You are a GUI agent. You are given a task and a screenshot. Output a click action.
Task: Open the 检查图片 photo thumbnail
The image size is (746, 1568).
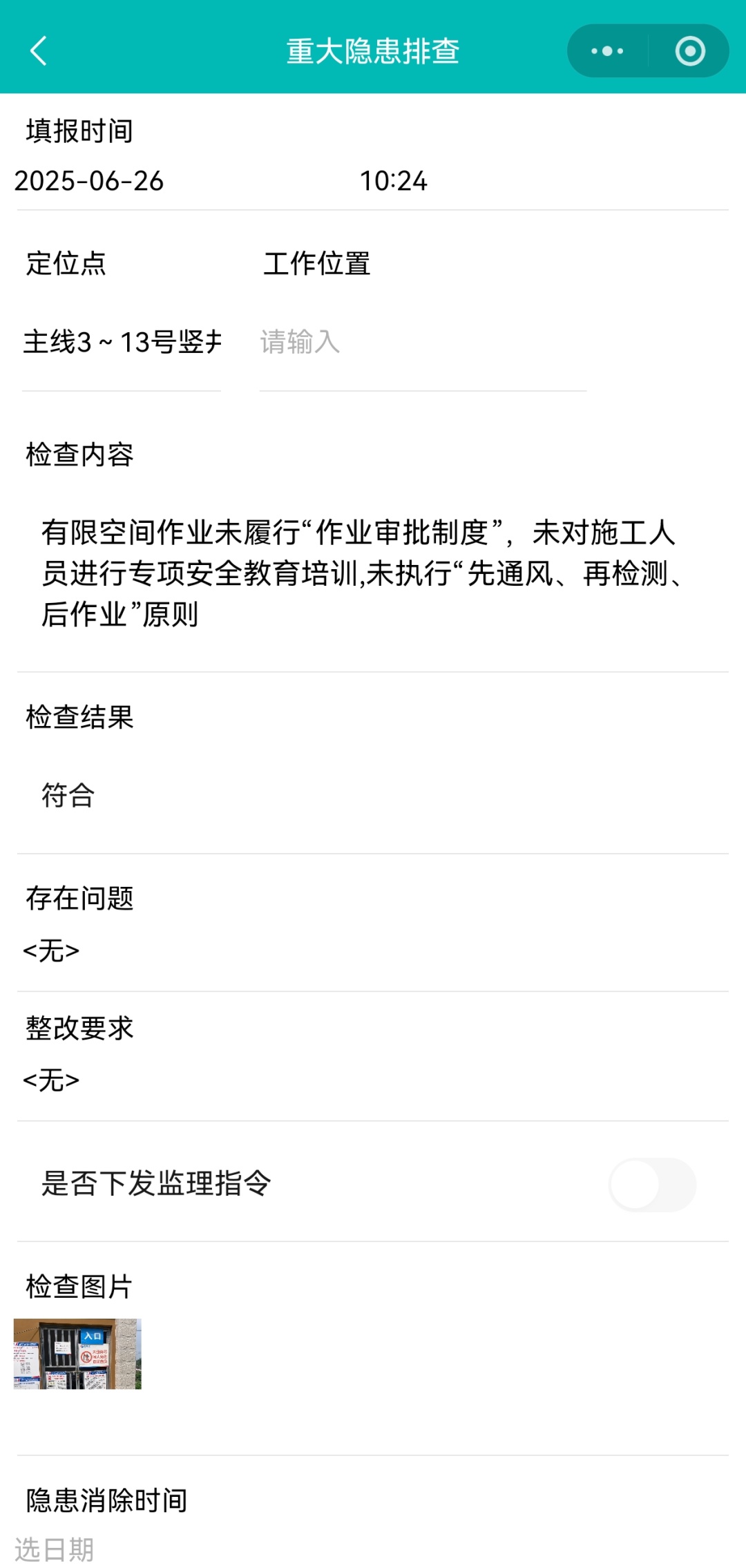(x=77, y=1354)
